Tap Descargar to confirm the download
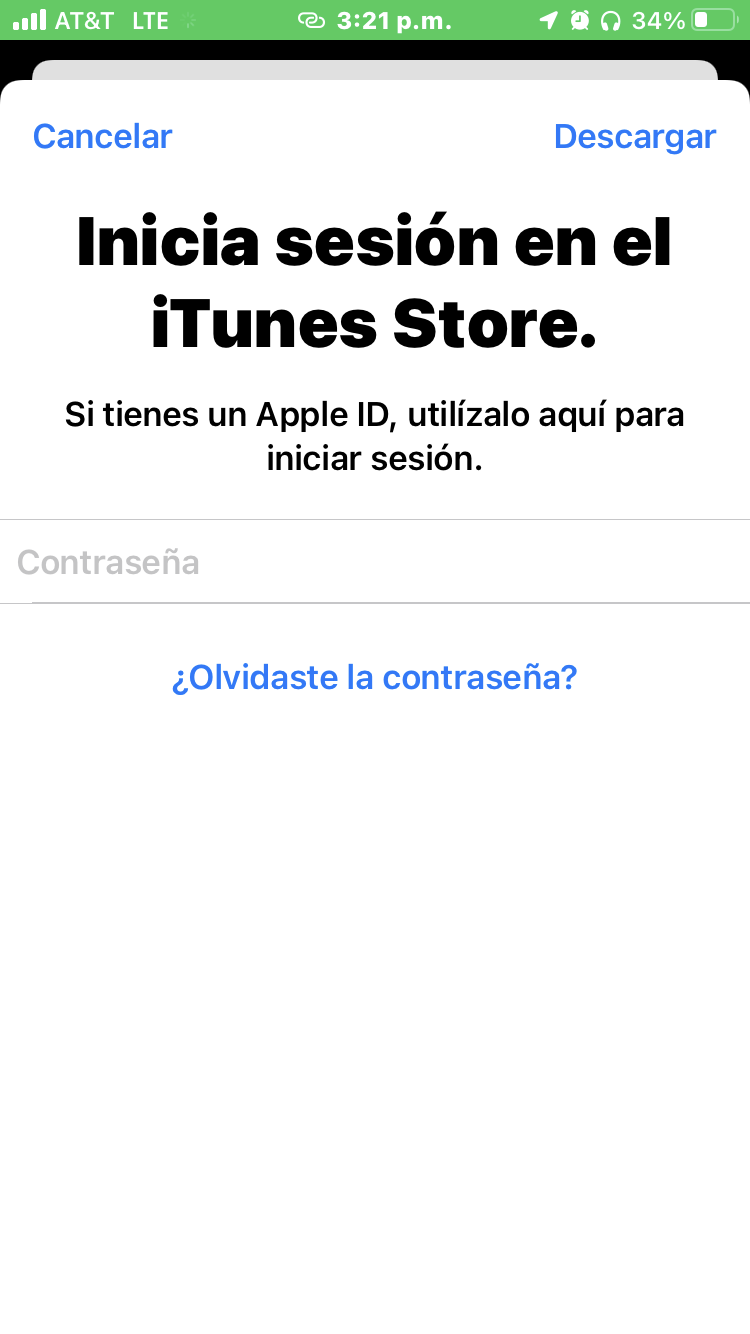Screen dimensions: 750x1334 (635, 136)
